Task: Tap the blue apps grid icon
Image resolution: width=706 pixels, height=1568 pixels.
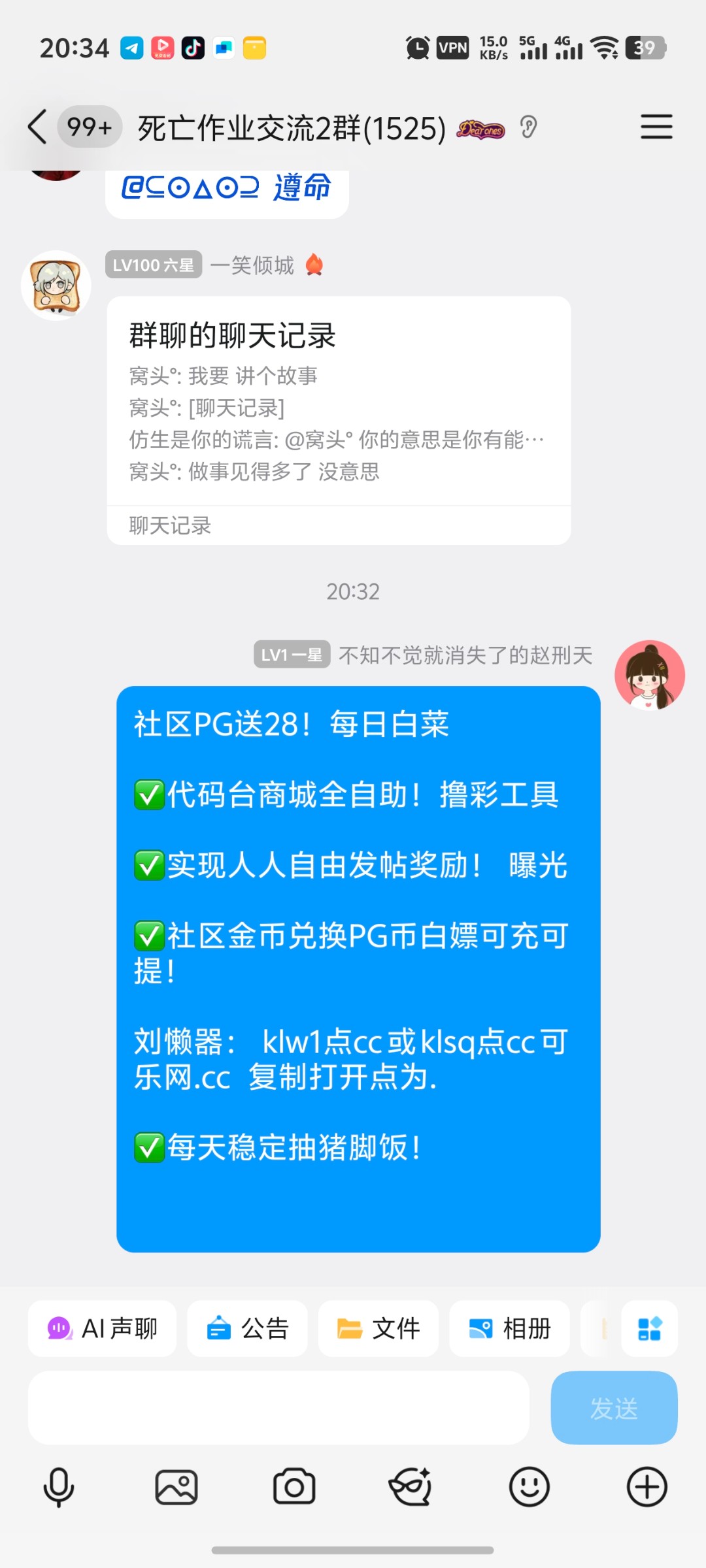Action: [649, 1329]
